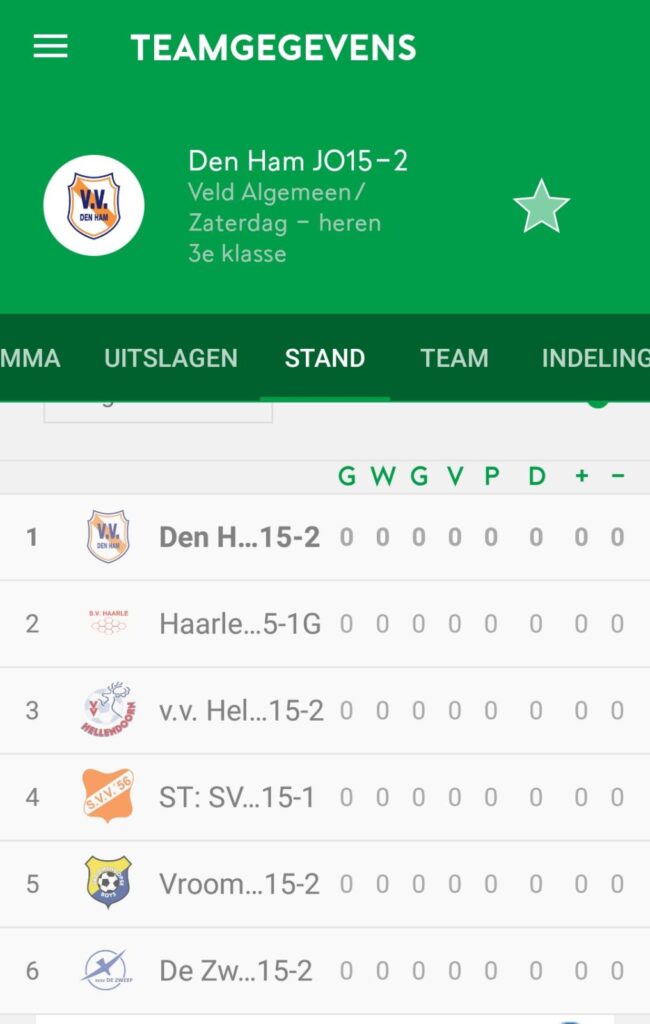Select the Stand tab
The width and height of the screenshot is (650, 1024).
click(x=325, y=358)
